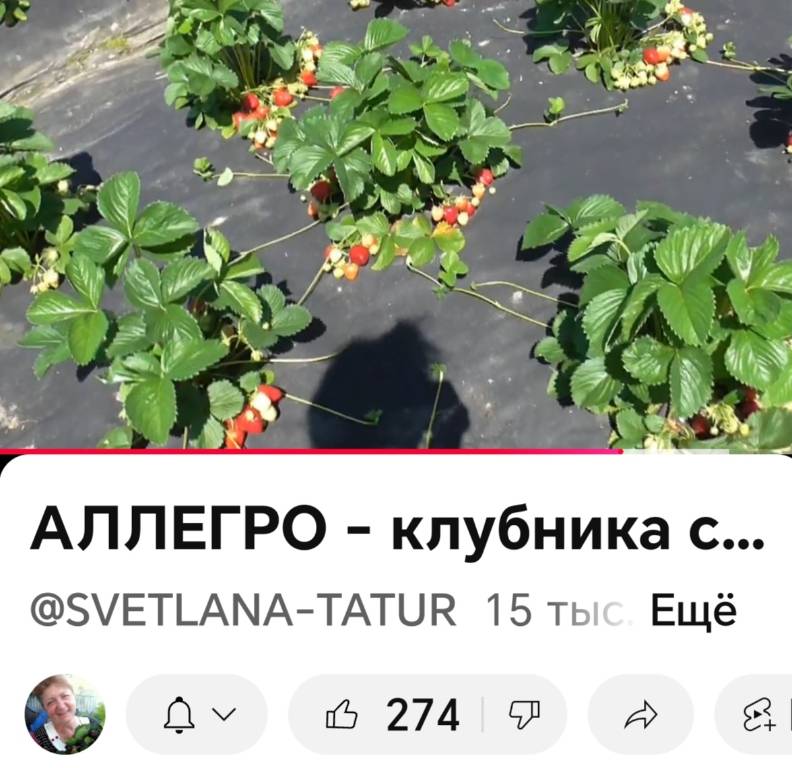Like the video with 274 likes
Viewport: 792px width, 768px height.
pos(395,714)
